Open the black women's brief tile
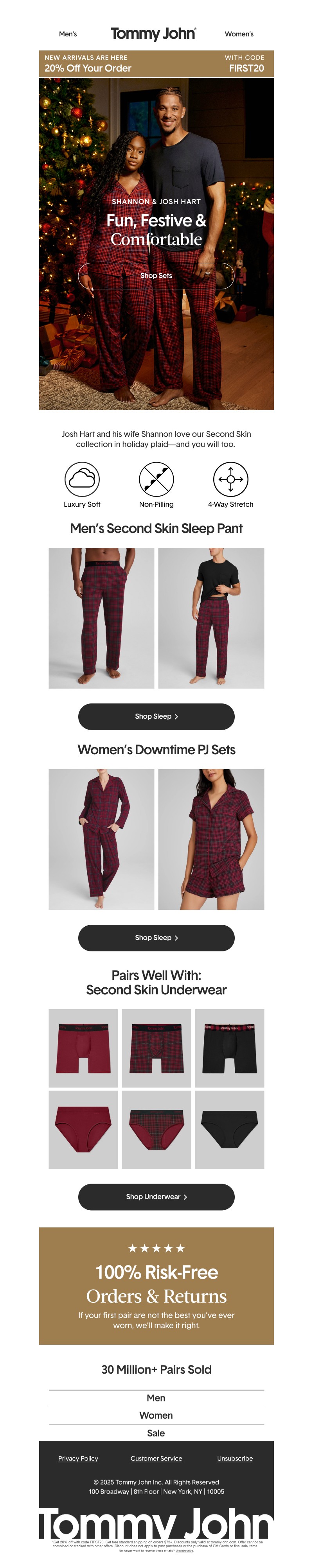Image resolution: width=313 pixels, height=1568 pixels. (229, 1130)
